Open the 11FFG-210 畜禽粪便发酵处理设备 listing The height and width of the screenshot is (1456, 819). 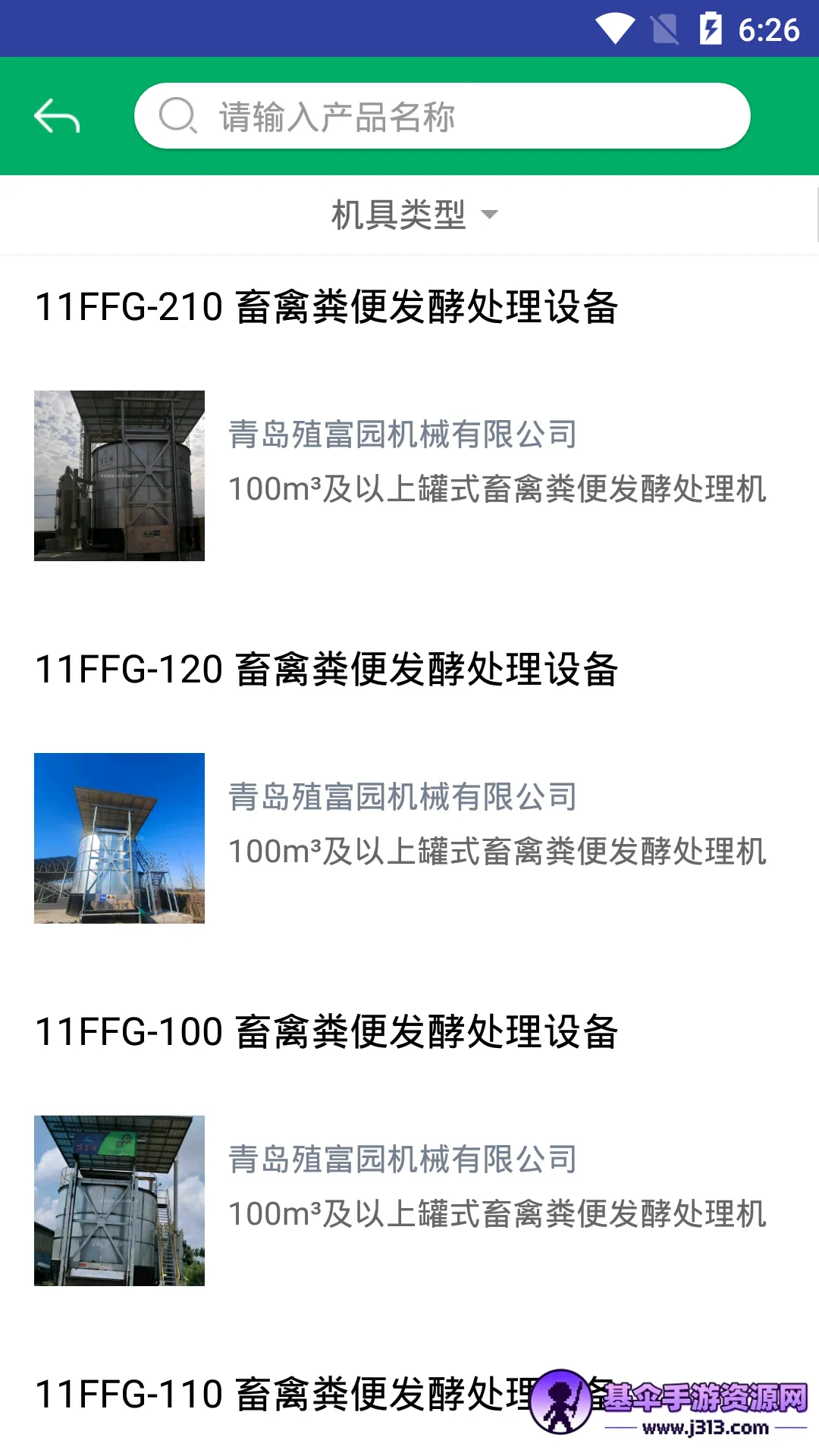(327, 307)
